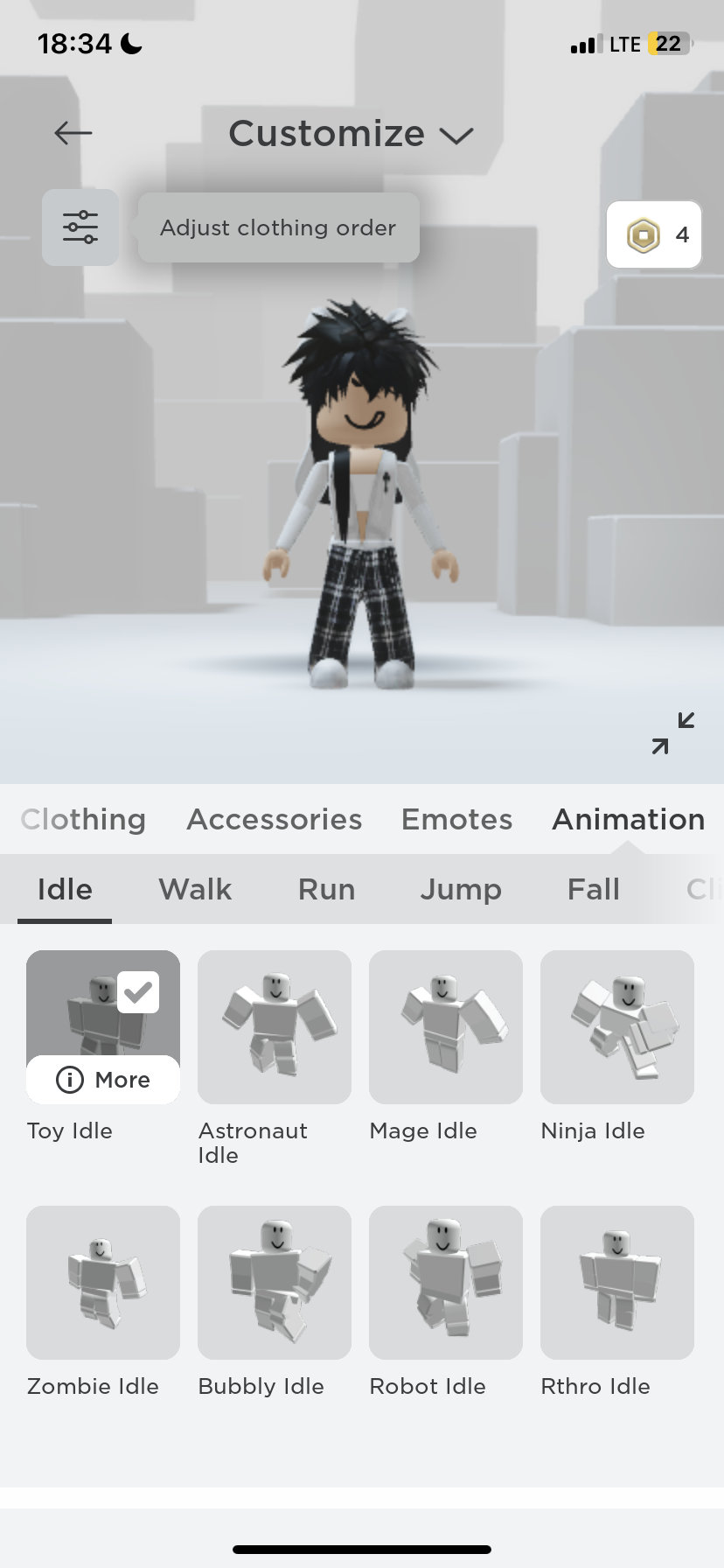Switch to the Accessories tab
This screenshot has height=1568, width=724.
click(274, 819)
